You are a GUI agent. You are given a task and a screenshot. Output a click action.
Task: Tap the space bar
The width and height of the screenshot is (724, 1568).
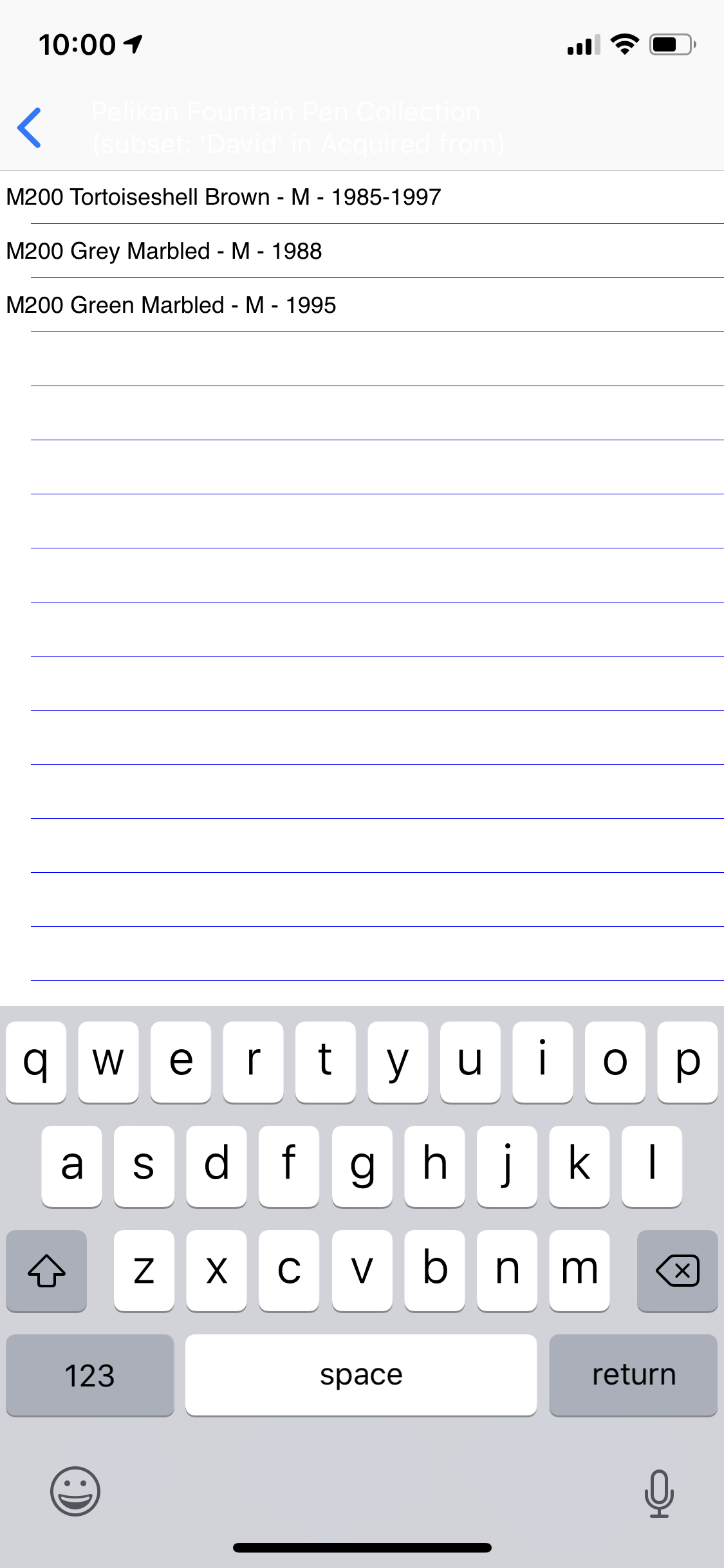click(361, 1375)
